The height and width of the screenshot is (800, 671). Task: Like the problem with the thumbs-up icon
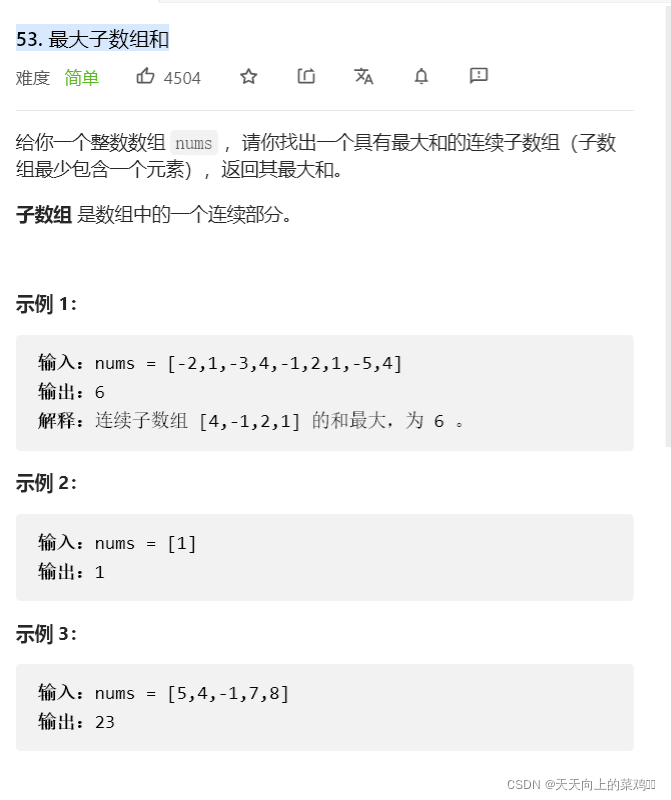pos(146,77)
